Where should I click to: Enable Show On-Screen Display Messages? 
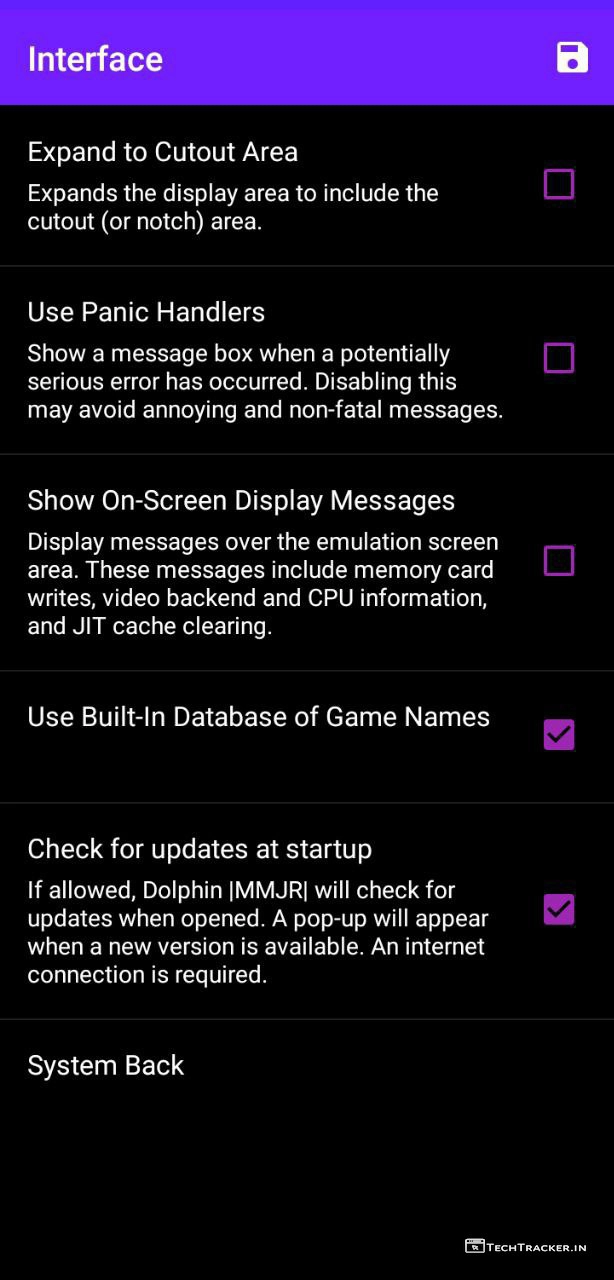pyautogui.click(x=558, y=561)
